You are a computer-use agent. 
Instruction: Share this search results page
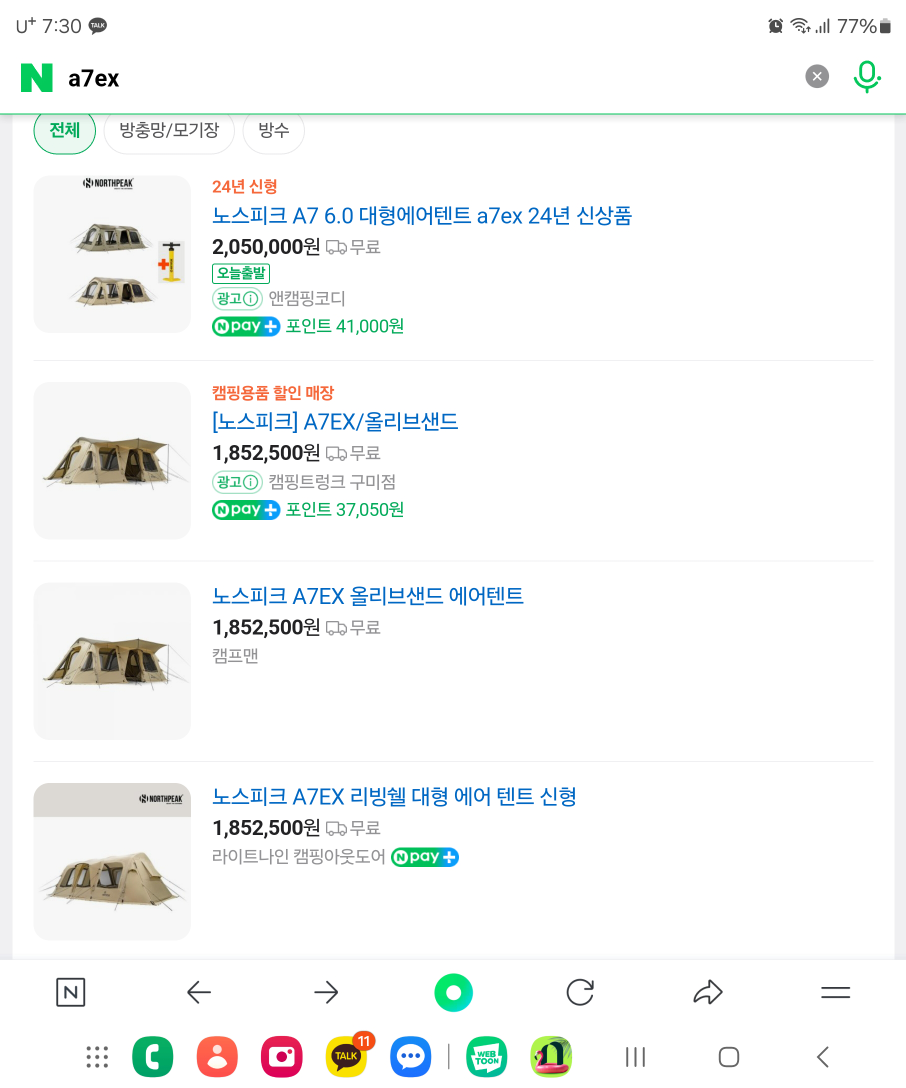pyautogui.click(x=707, y=992)
